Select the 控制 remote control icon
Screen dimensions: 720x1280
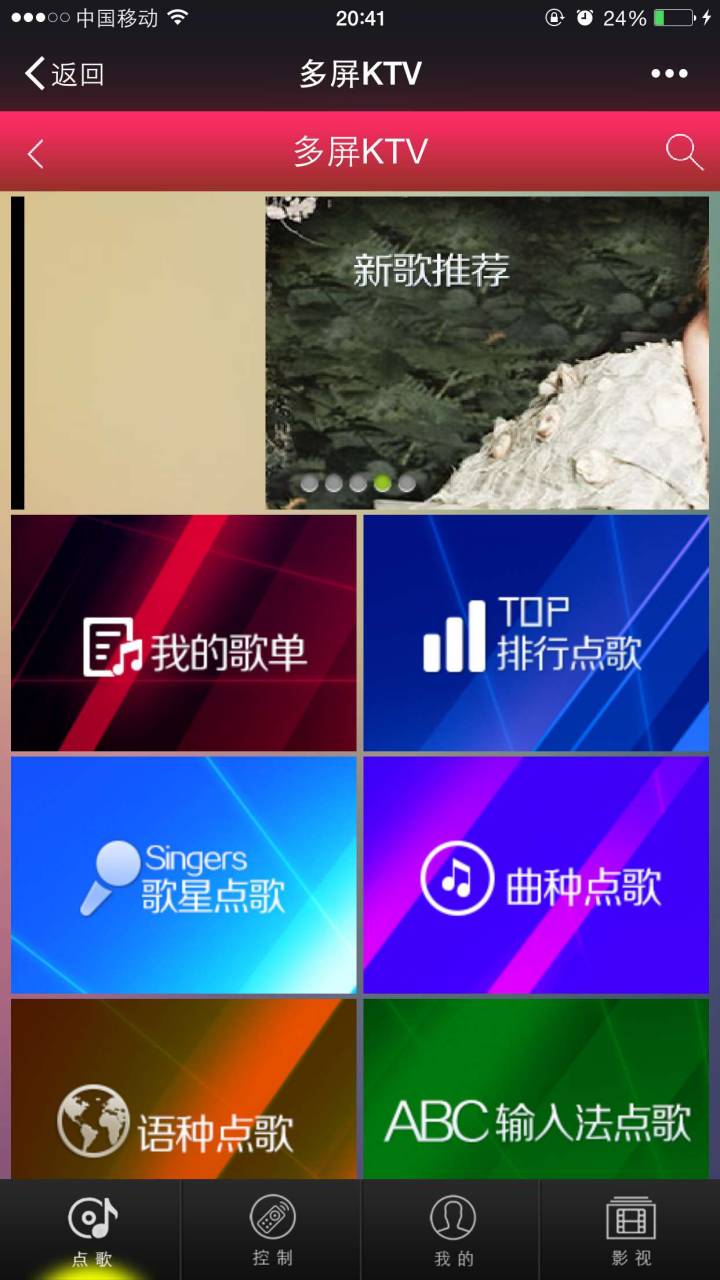pyautogui.click(x=270, y=1215)
